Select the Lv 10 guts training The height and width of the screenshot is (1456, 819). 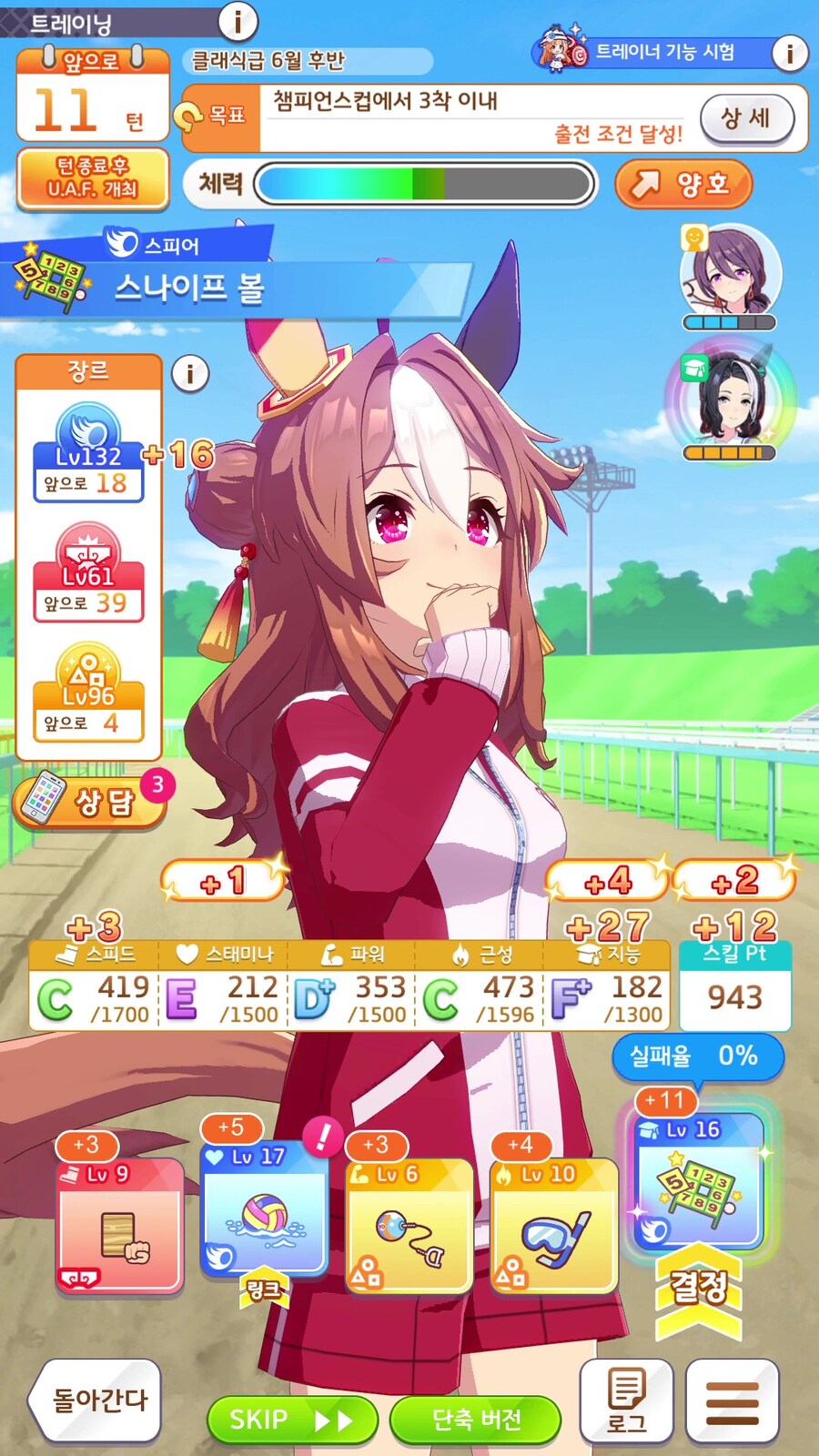pyautogui.click(x=554, y=1226)
